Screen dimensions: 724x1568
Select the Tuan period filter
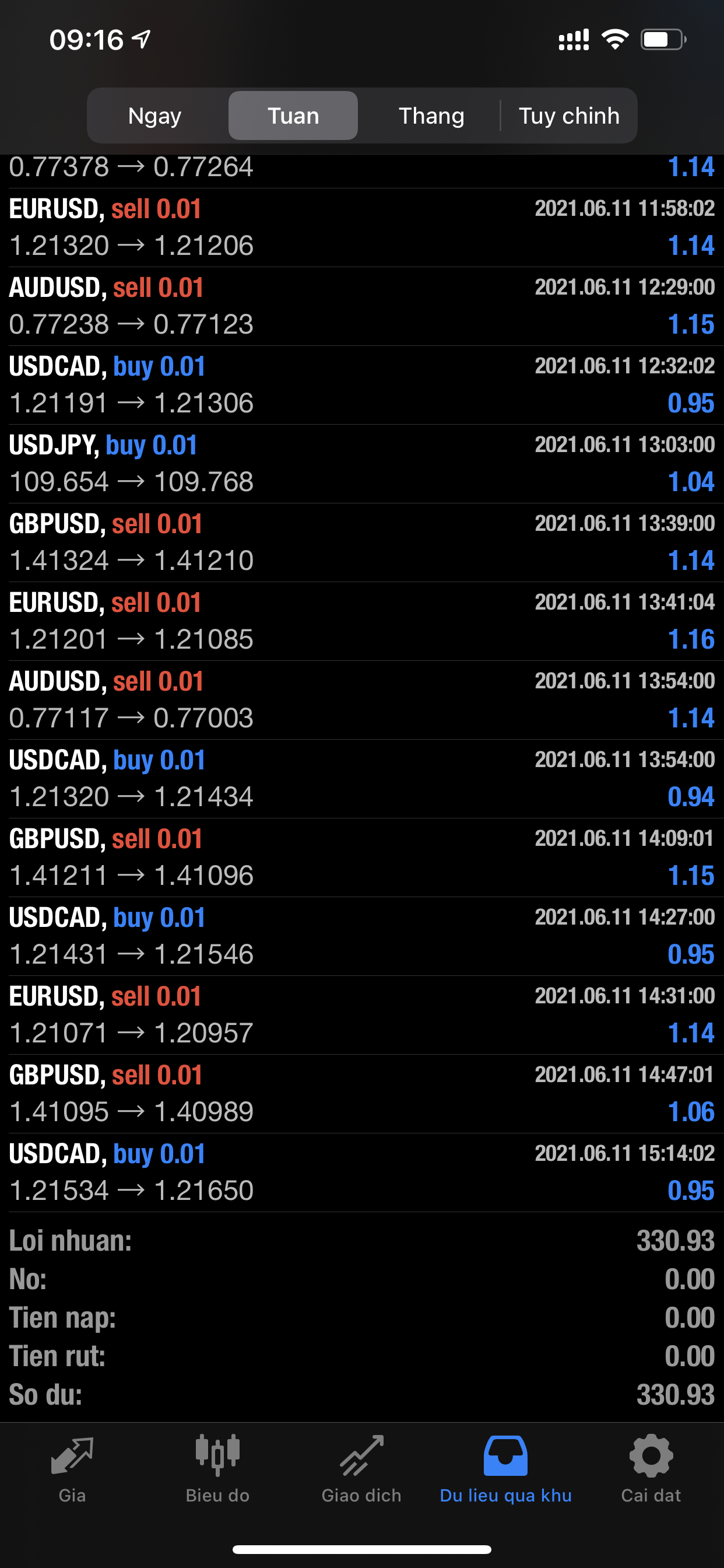tap(293, 116)
